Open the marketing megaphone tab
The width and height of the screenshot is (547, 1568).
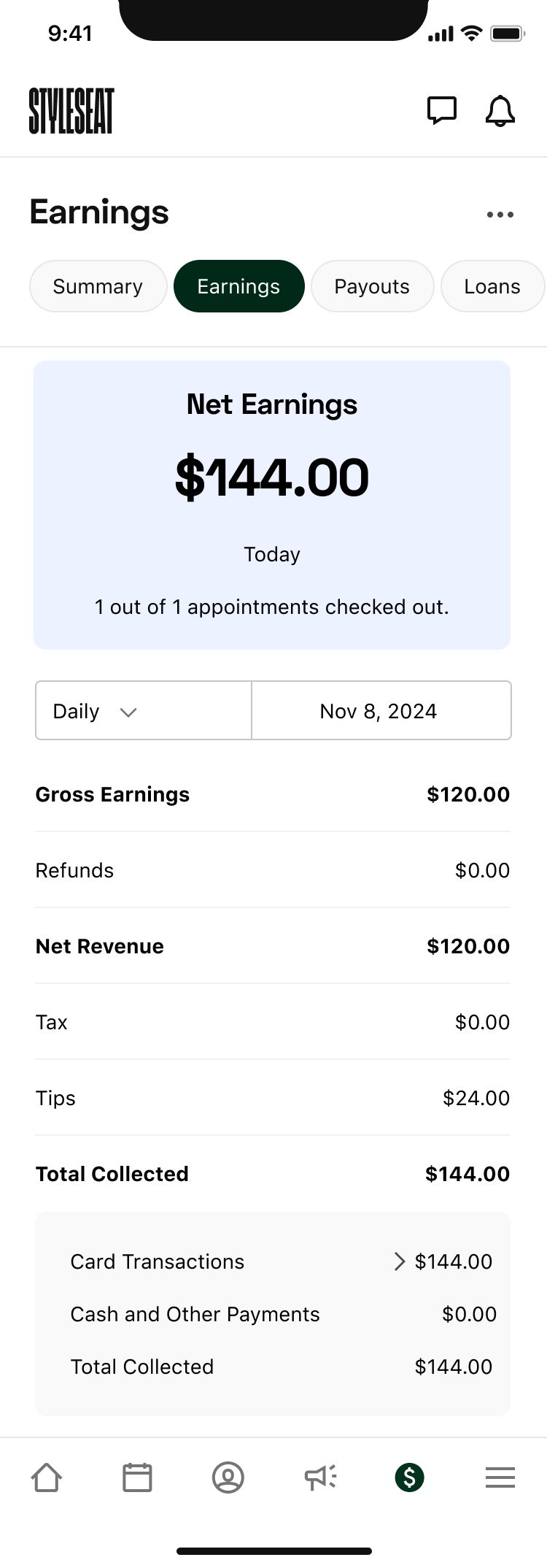[319, 1477]
